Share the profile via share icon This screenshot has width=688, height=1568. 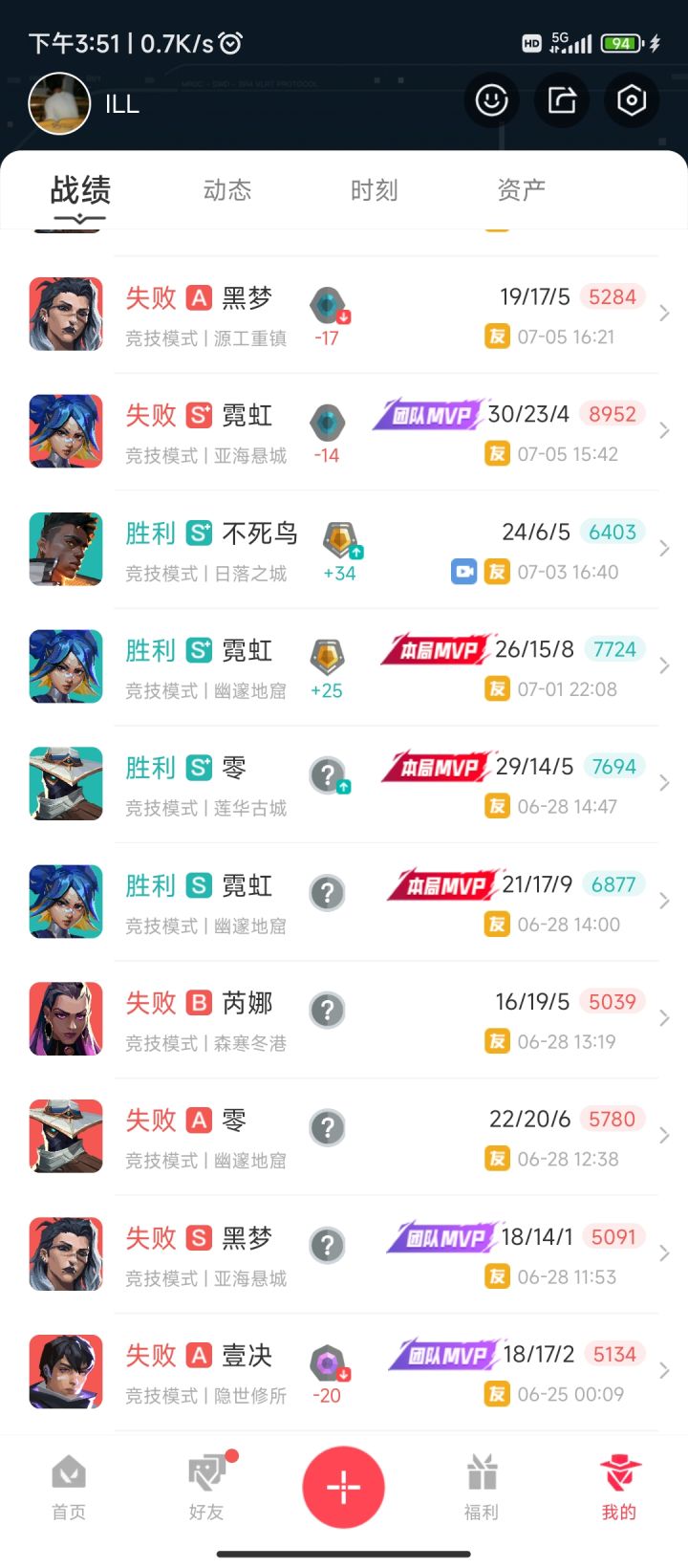click(562, 99)
